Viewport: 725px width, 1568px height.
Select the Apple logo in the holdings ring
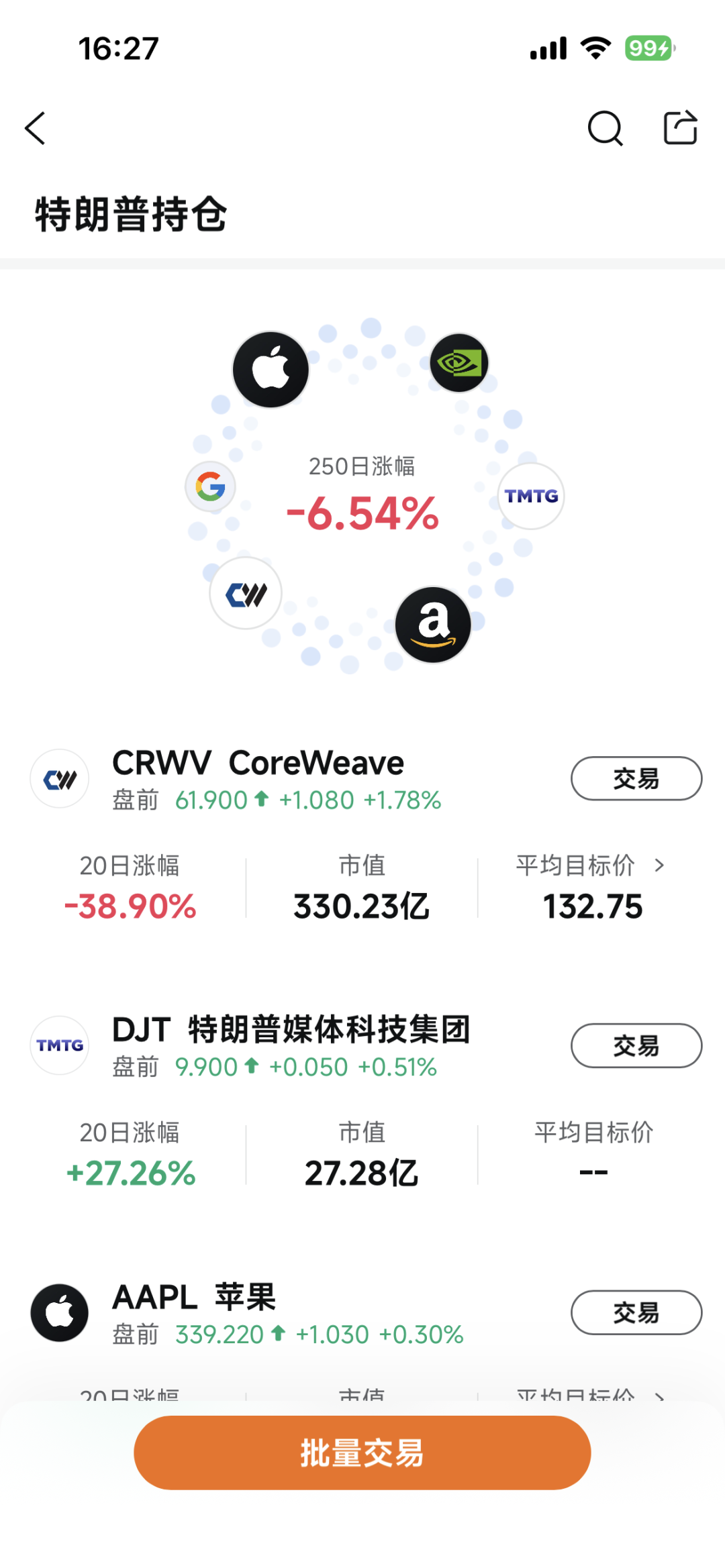271,370
